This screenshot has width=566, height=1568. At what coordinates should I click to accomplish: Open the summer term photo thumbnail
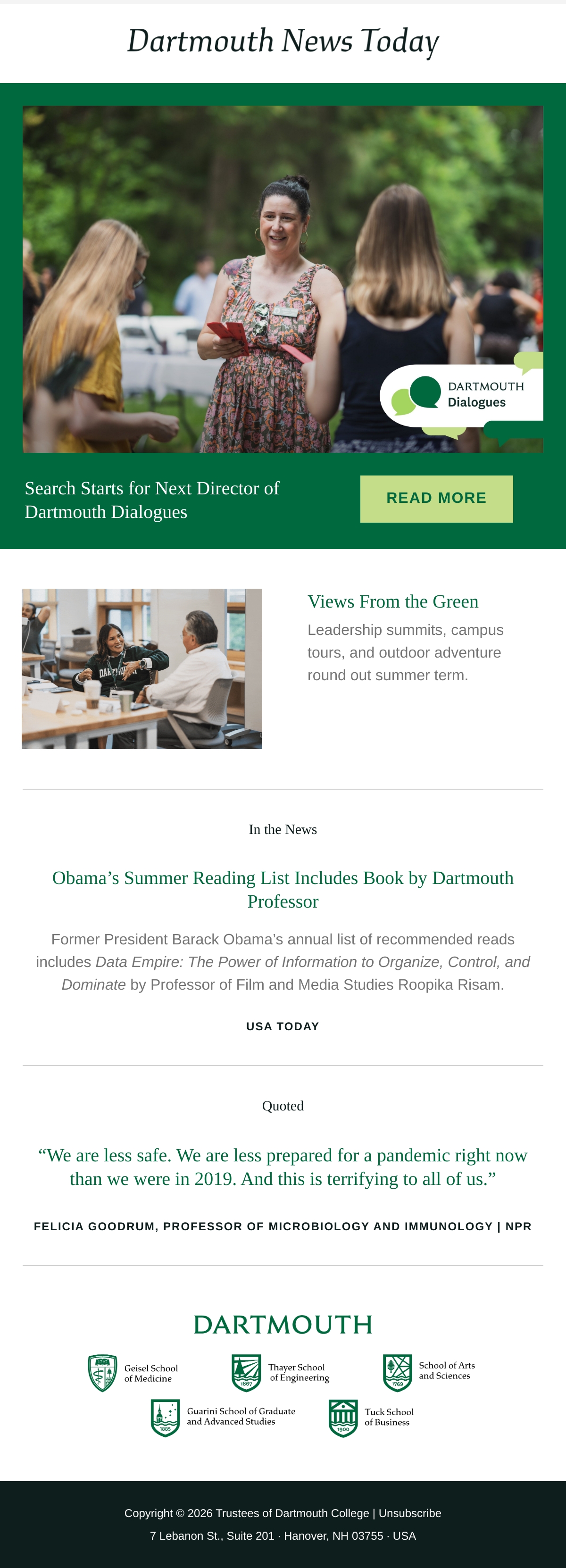pyautogui.click(x=142, y=668)
